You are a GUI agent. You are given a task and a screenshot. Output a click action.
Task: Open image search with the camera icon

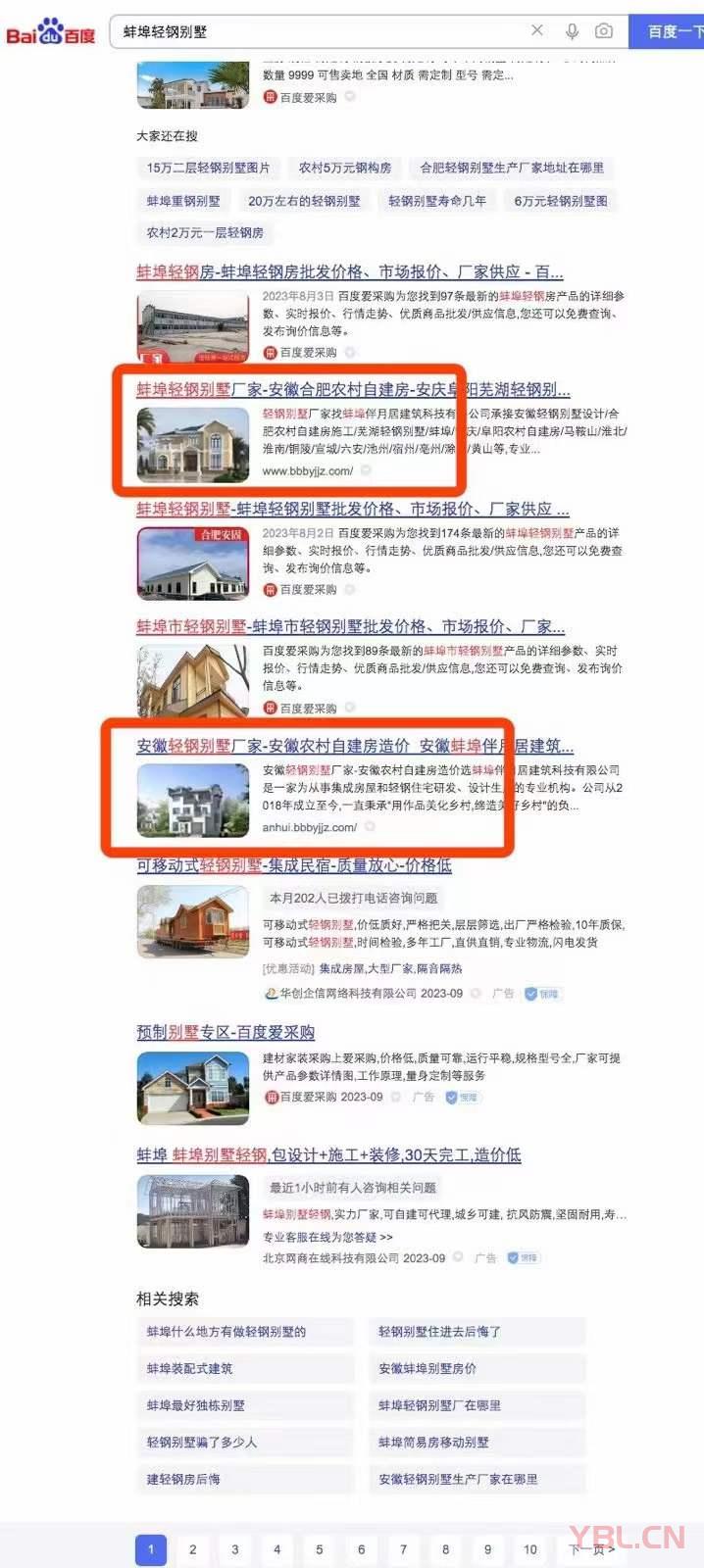point(604,31)
